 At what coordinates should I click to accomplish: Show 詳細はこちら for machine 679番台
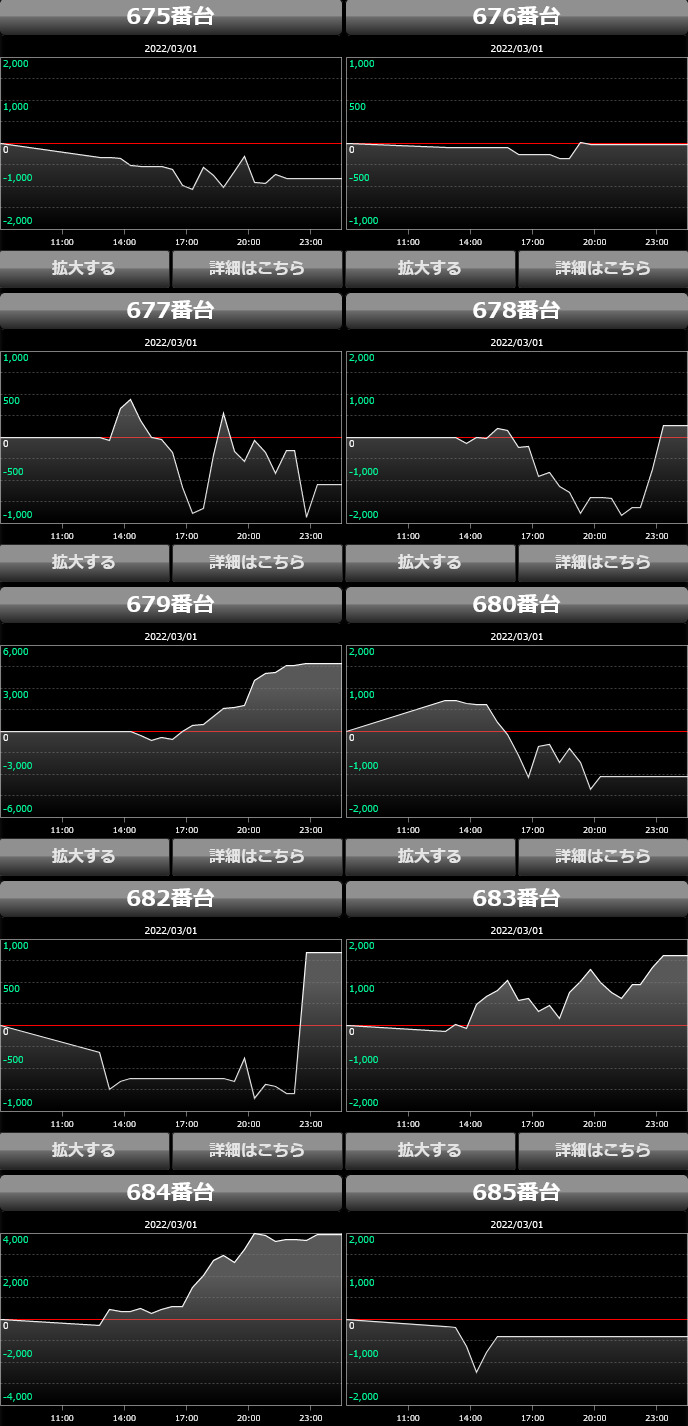point(257,856)
